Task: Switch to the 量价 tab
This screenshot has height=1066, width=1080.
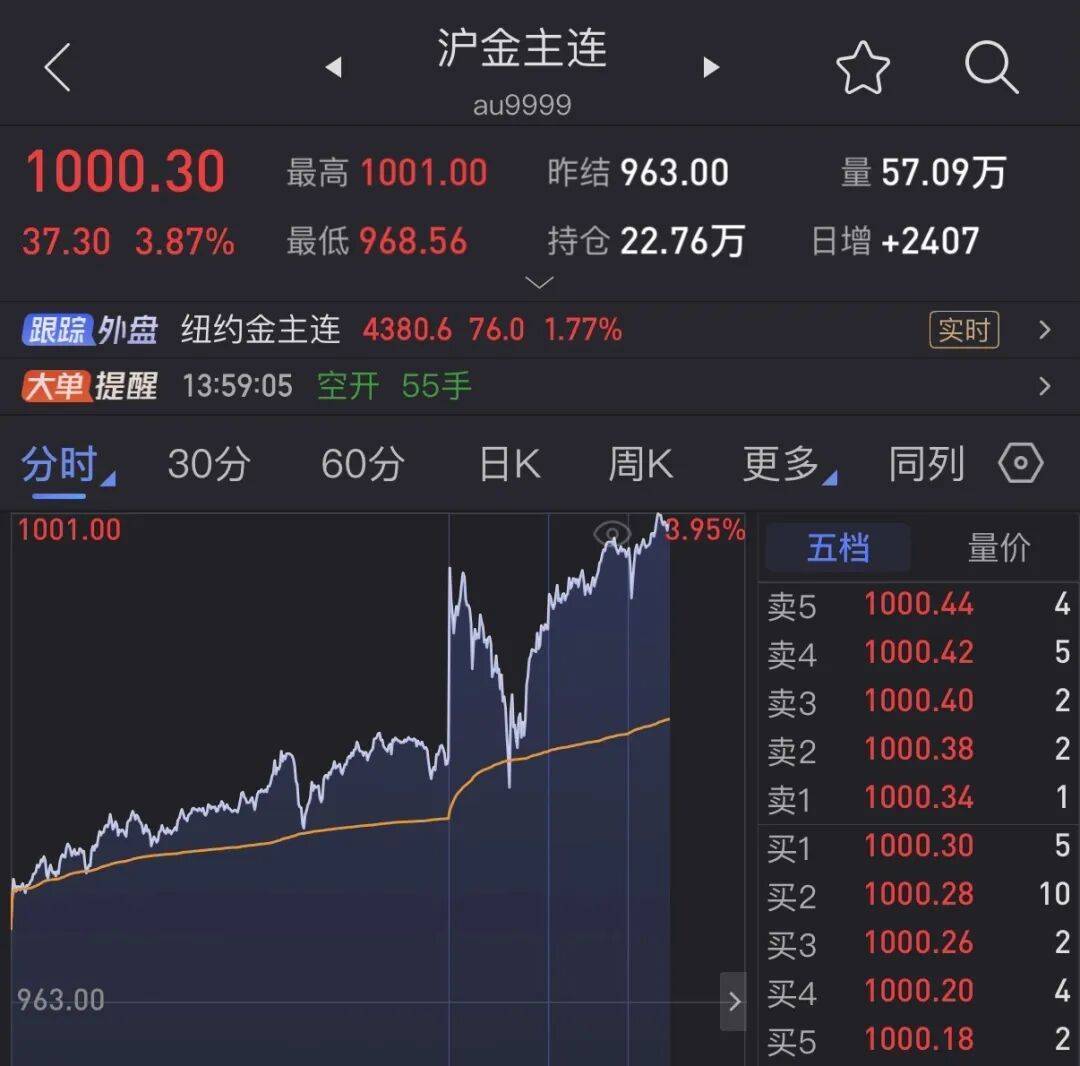Action: click(998, 548)
